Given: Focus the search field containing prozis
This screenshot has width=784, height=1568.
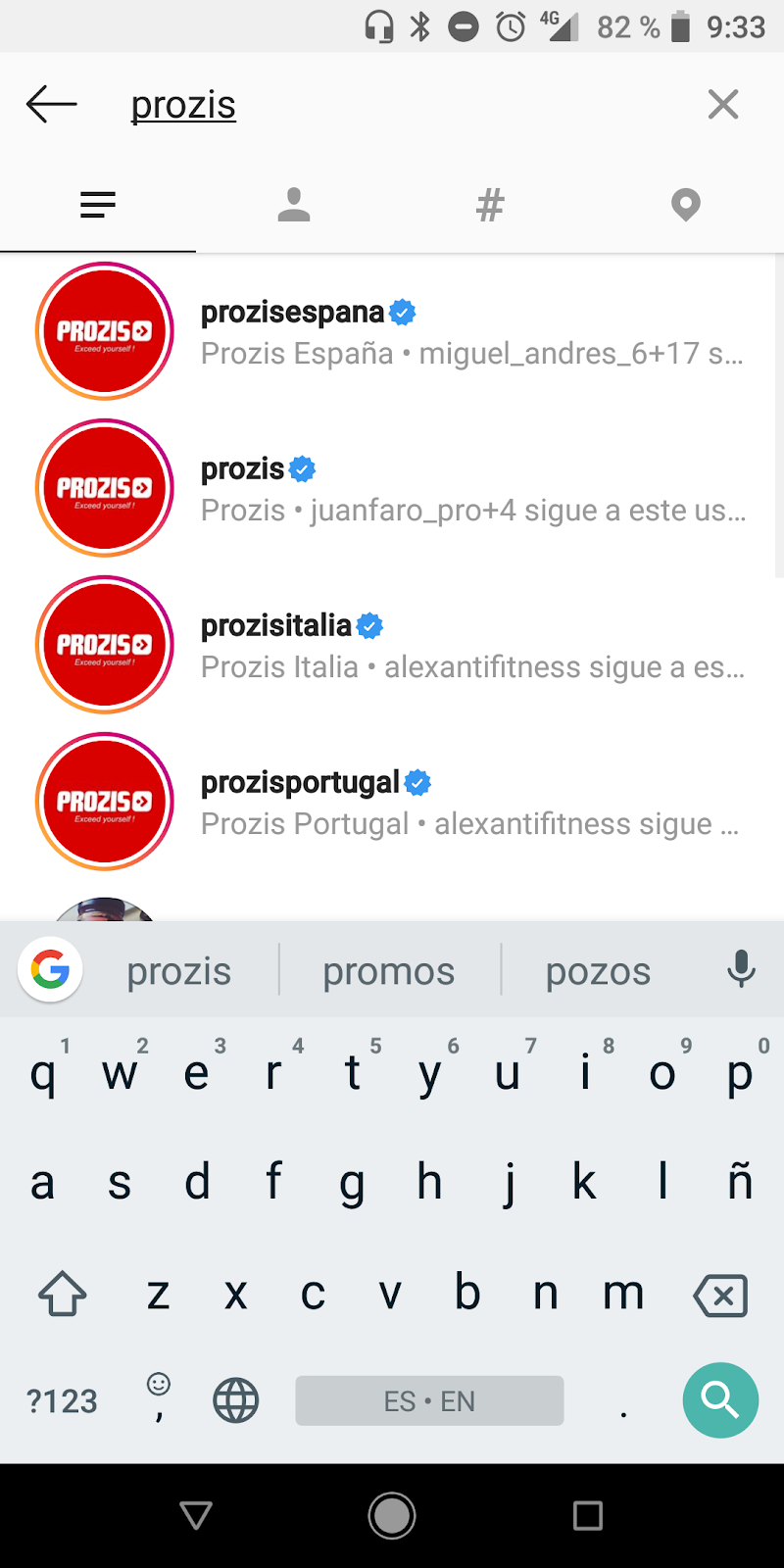Looking at the screenshot, I should pyautogui.click(x=392, y=105).
